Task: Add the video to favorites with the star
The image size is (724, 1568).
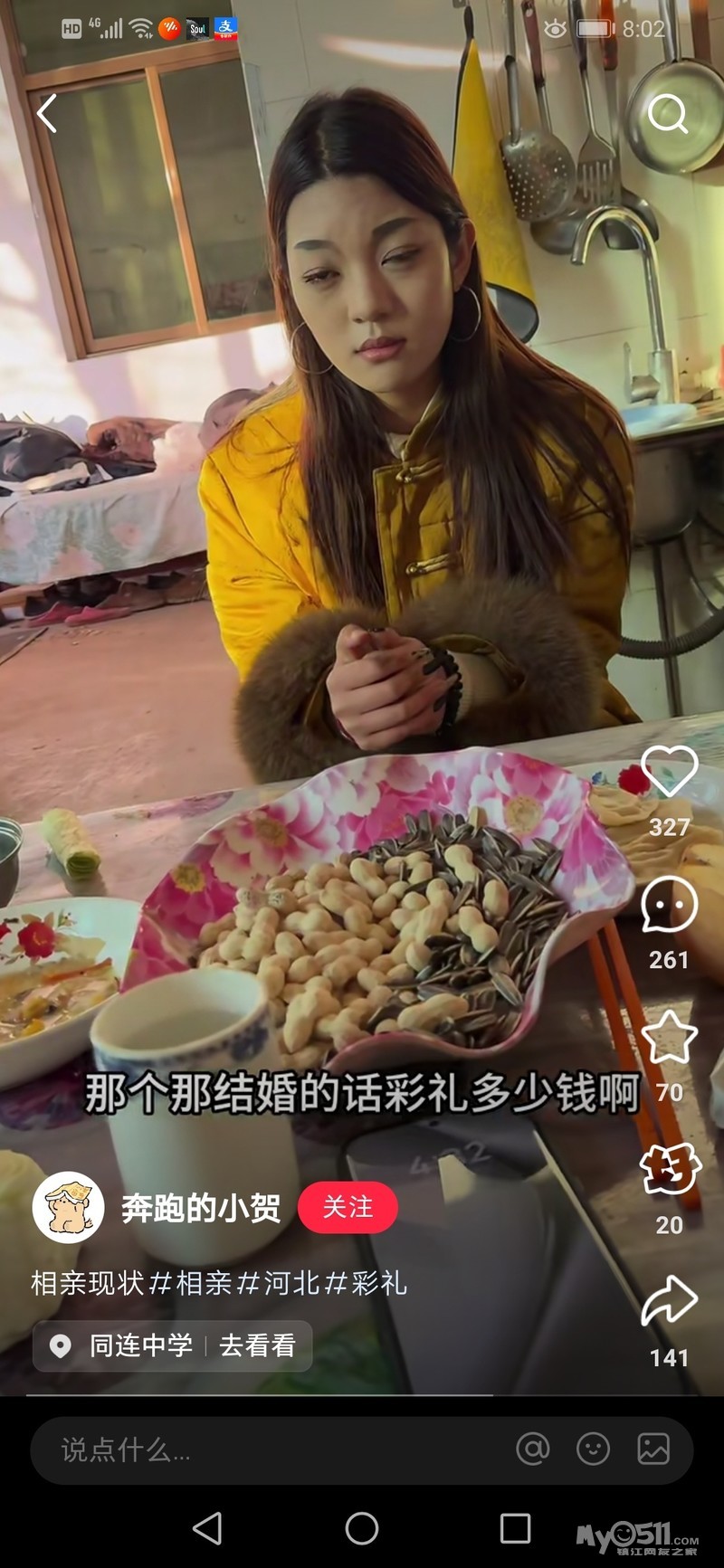Action: point(669,1037)
